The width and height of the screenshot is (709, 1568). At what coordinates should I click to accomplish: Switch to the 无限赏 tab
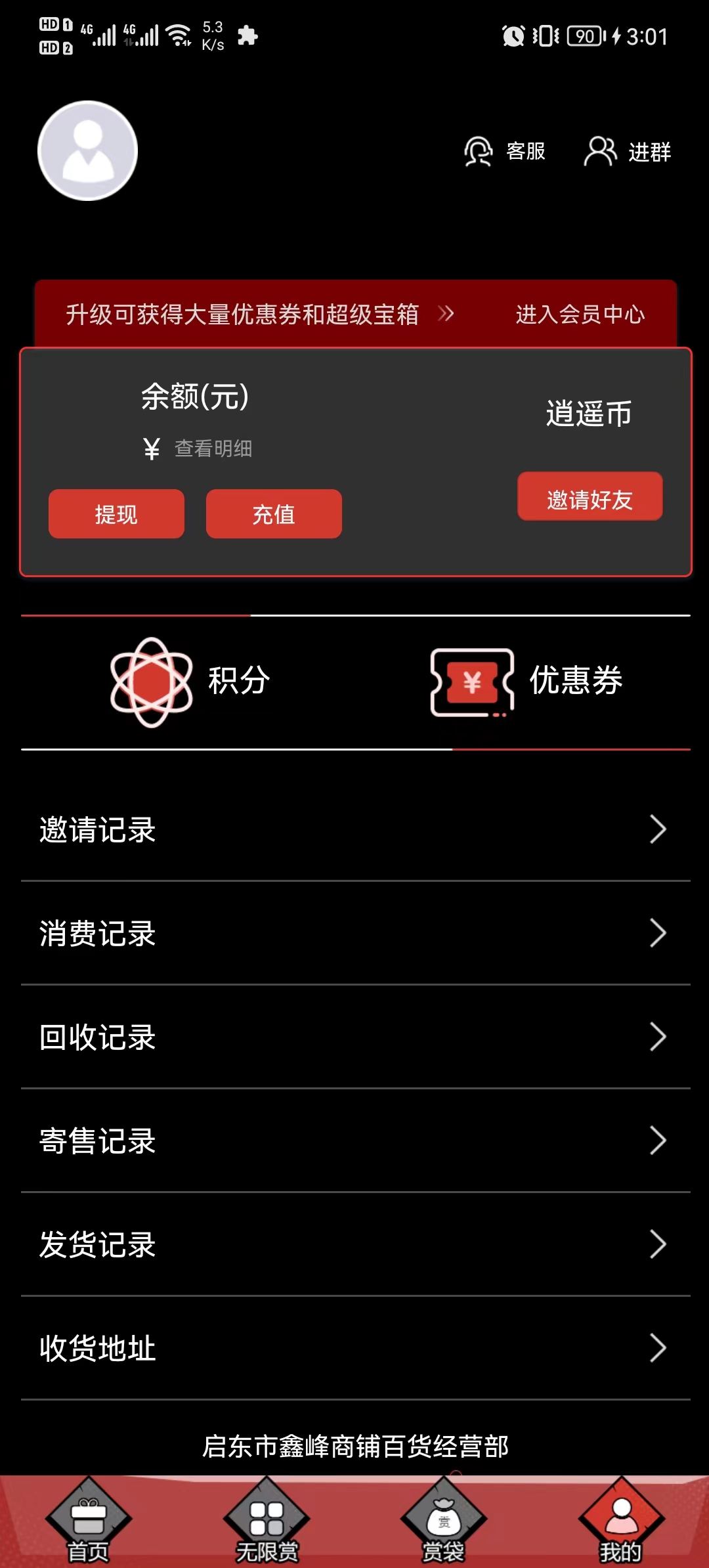pyautogui.click(x=267, y=1523)
